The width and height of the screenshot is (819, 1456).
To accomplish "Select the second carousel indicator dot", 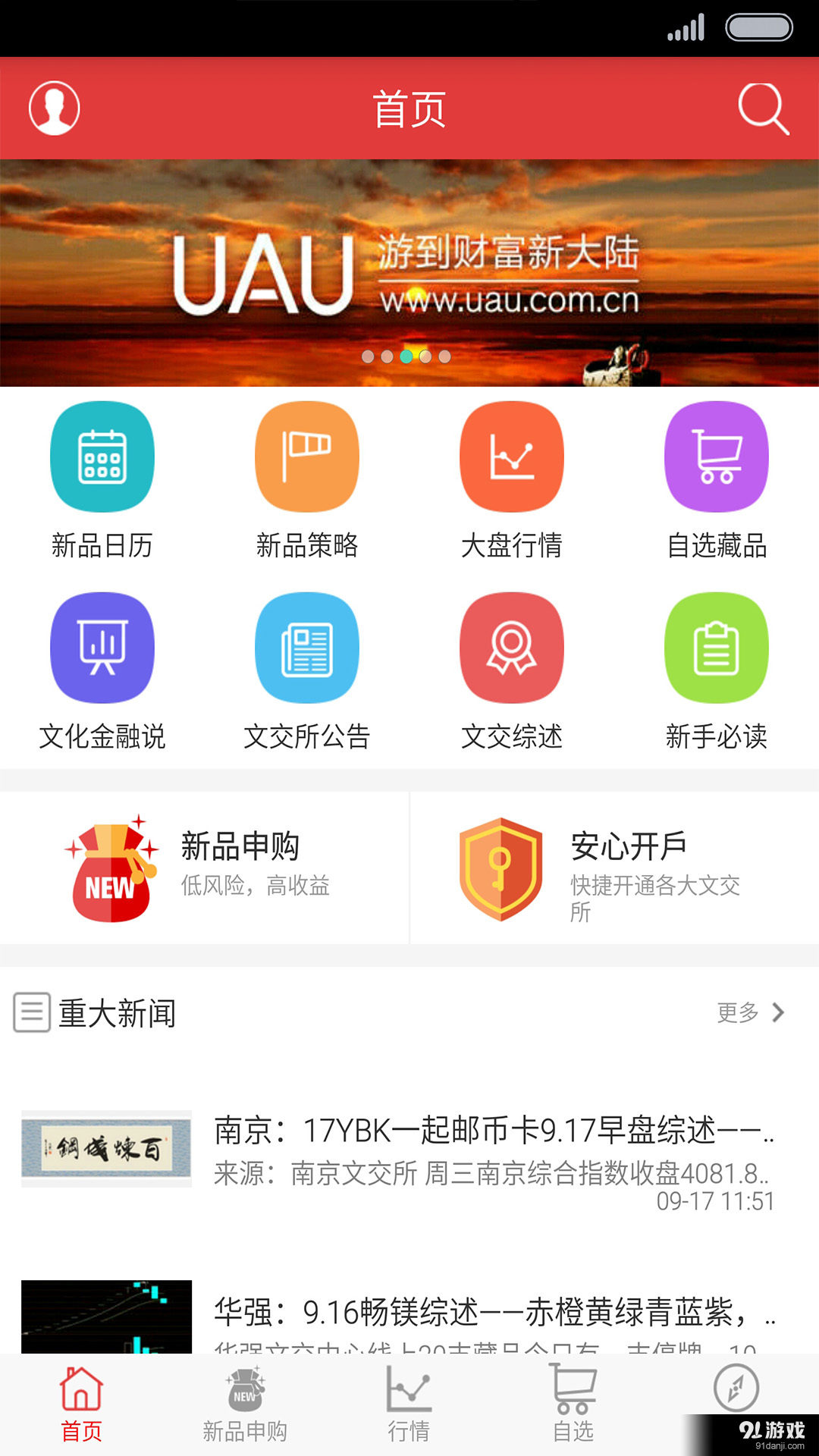I will pos(388,355).
